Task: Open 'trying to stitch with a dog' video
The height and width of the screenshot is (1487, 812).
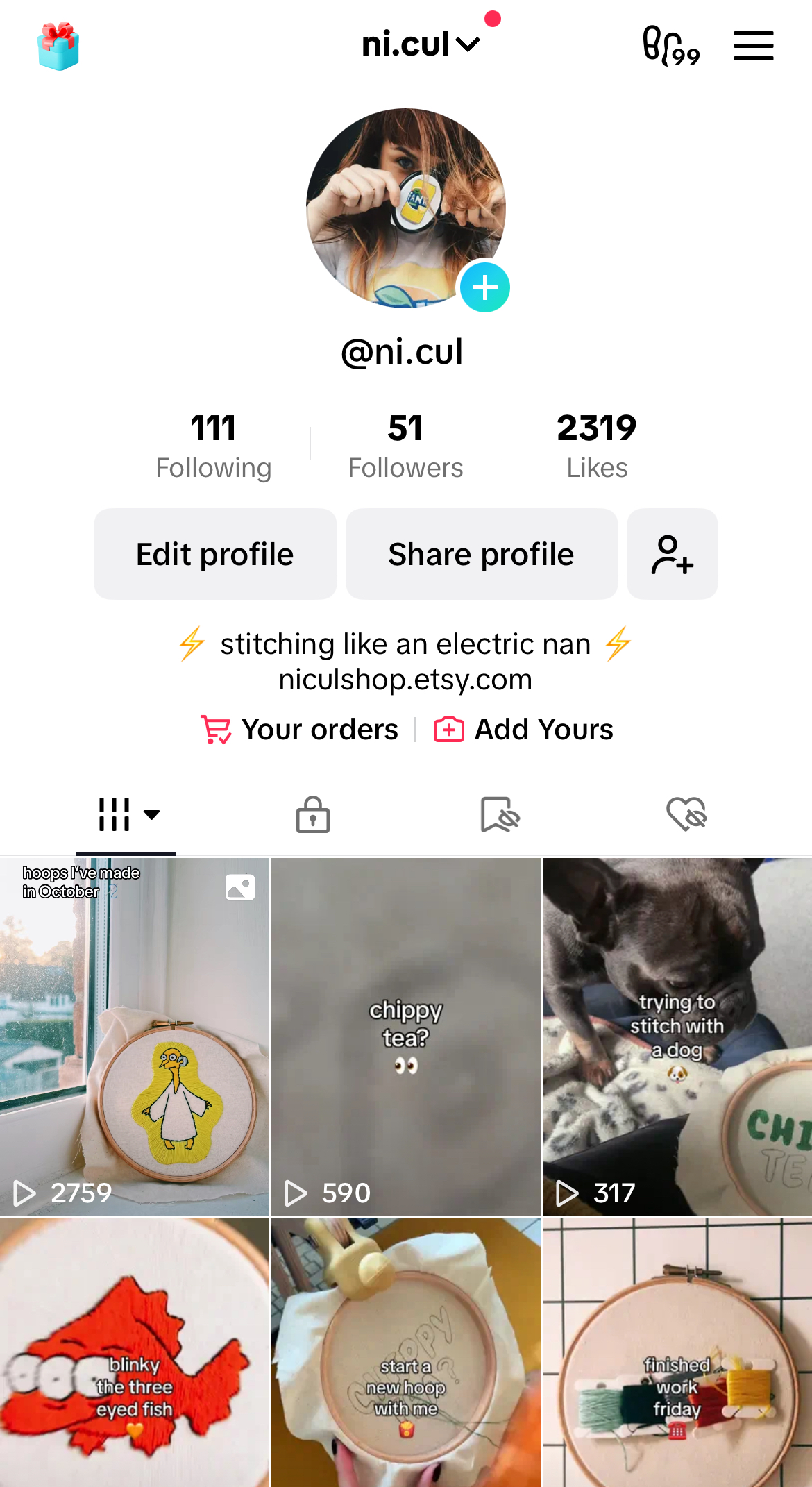Action: coord(677,1037)
